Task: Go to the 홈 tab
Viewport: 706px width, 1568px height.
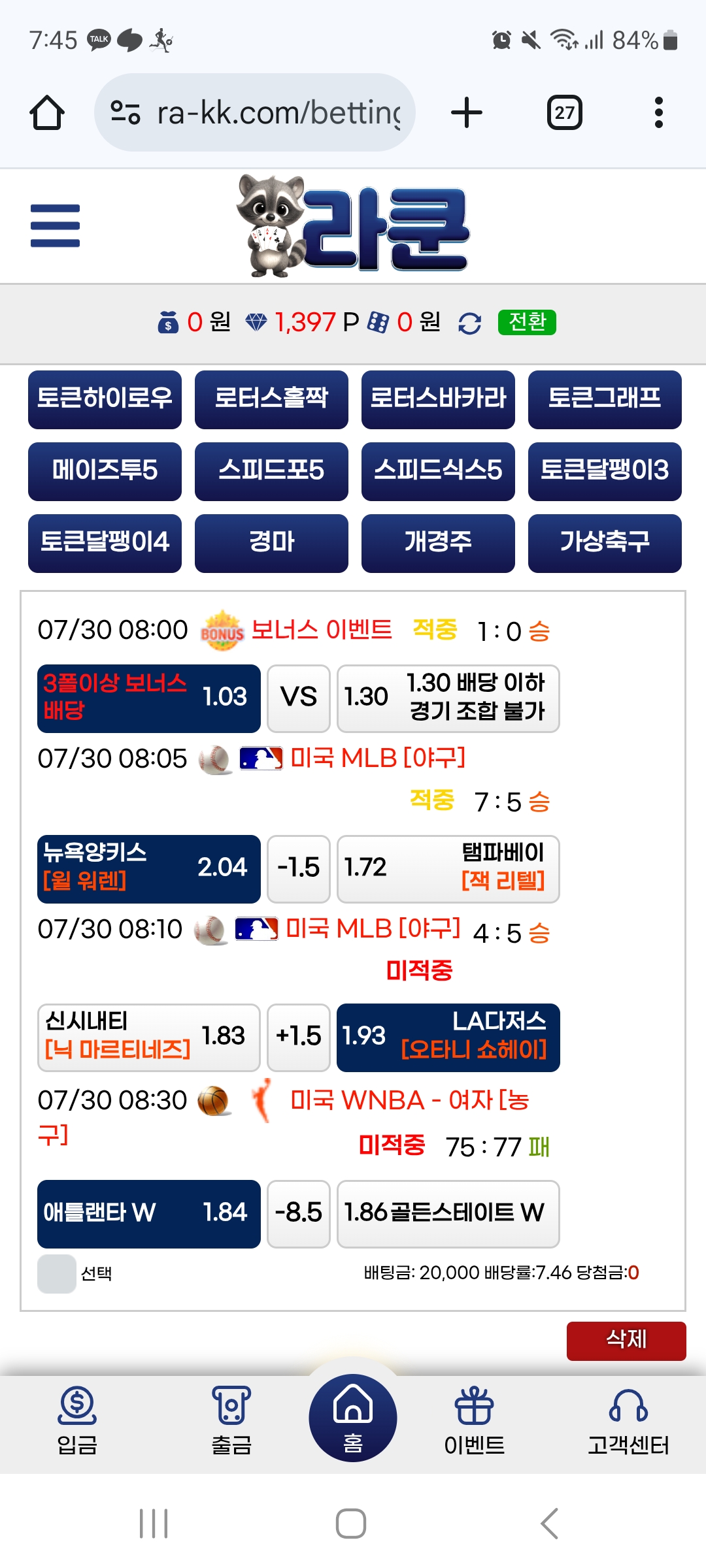Action: pyautogui.click(x=353, y=1418)
